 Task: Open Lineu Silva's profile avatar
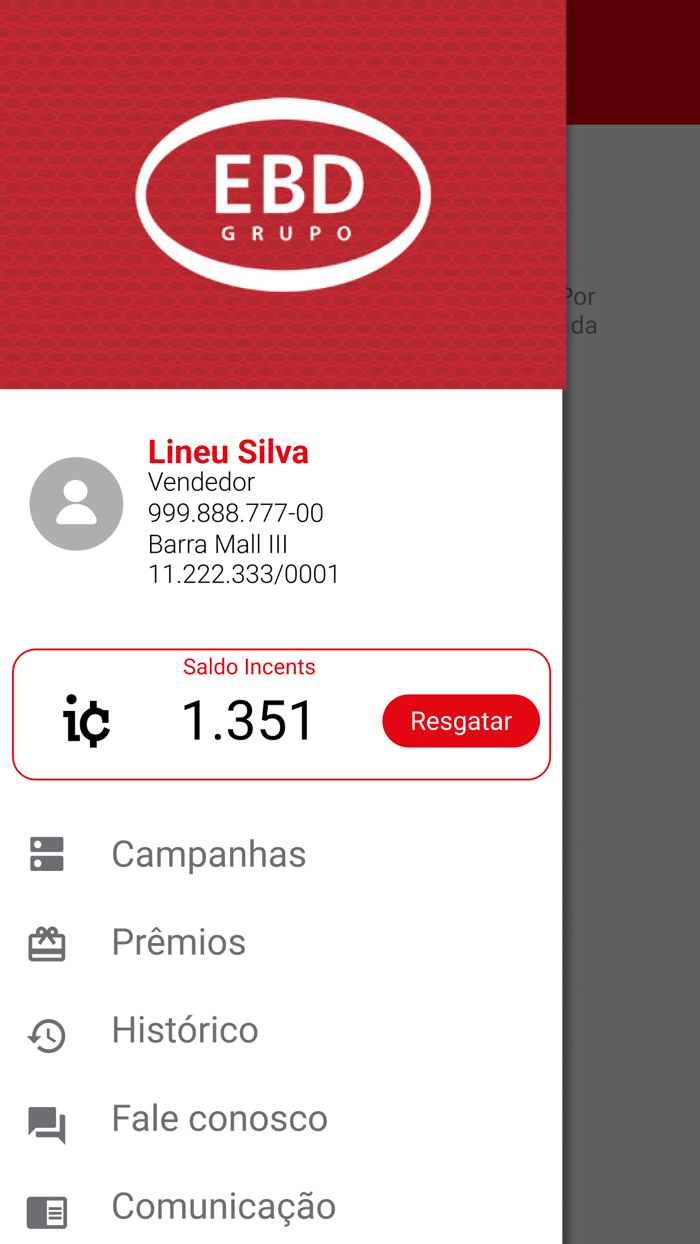click(x=76, y=504)
